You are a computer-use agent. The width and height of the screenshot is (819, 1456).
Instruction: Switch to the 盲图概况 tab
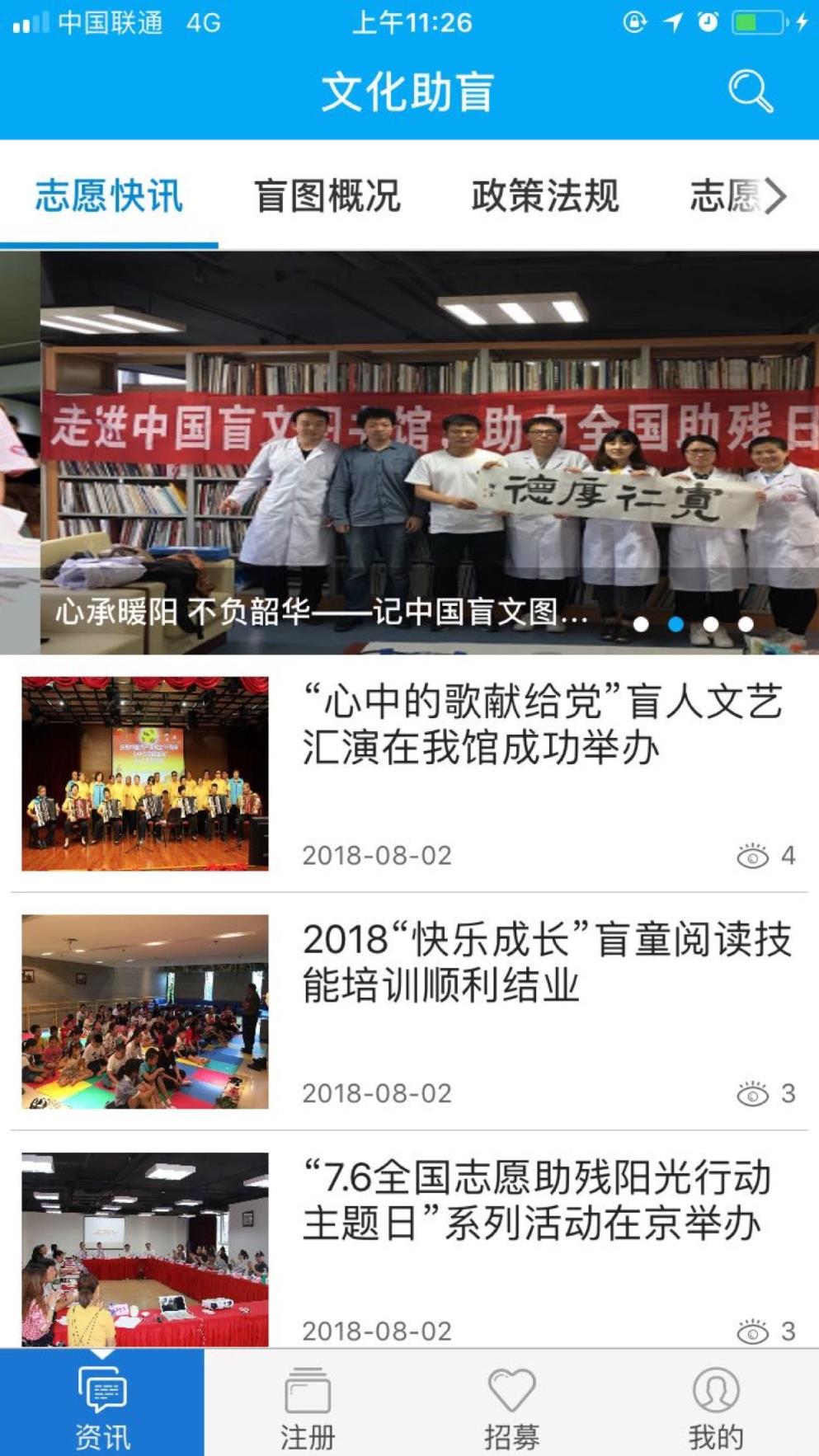pos(328,195)
